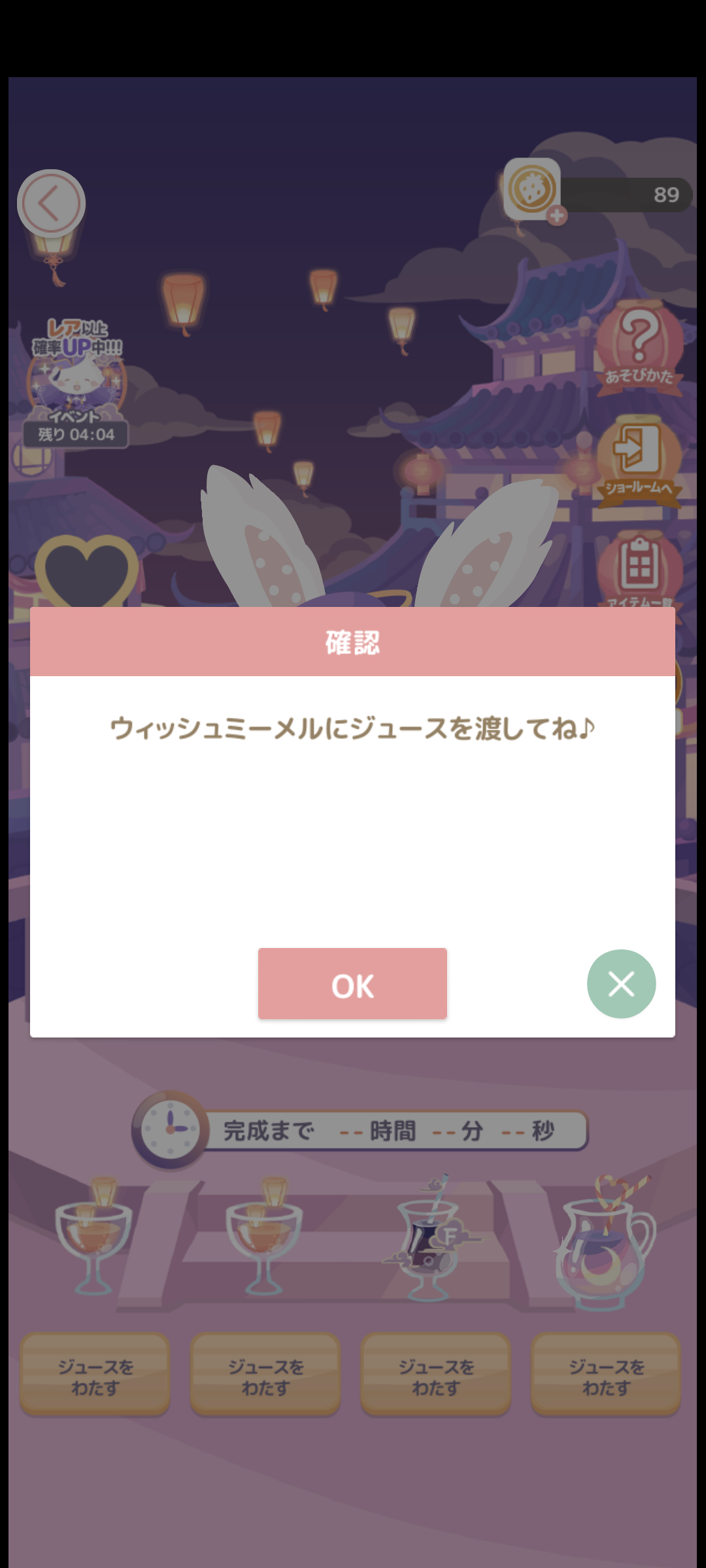706x1568 pixels.
Task: Tap the third ジュースをわたす button
Action: click(435, 1377)
